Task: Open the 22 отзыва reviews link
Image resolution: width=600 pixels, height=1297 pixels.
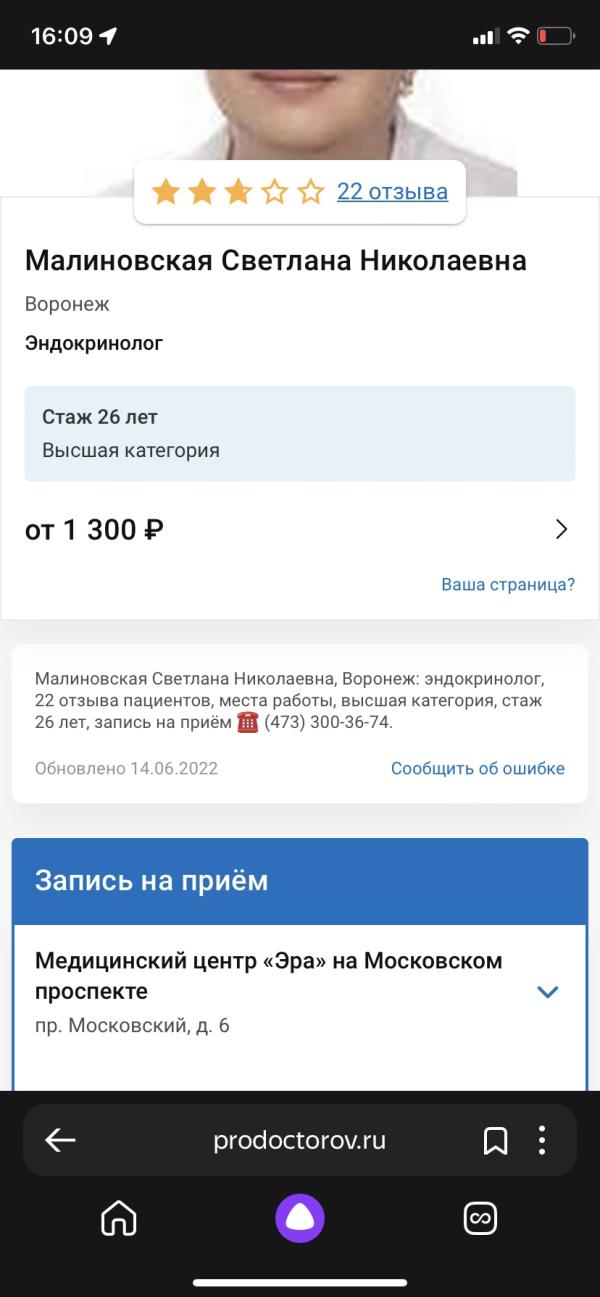Action: (x=392, y=191)
